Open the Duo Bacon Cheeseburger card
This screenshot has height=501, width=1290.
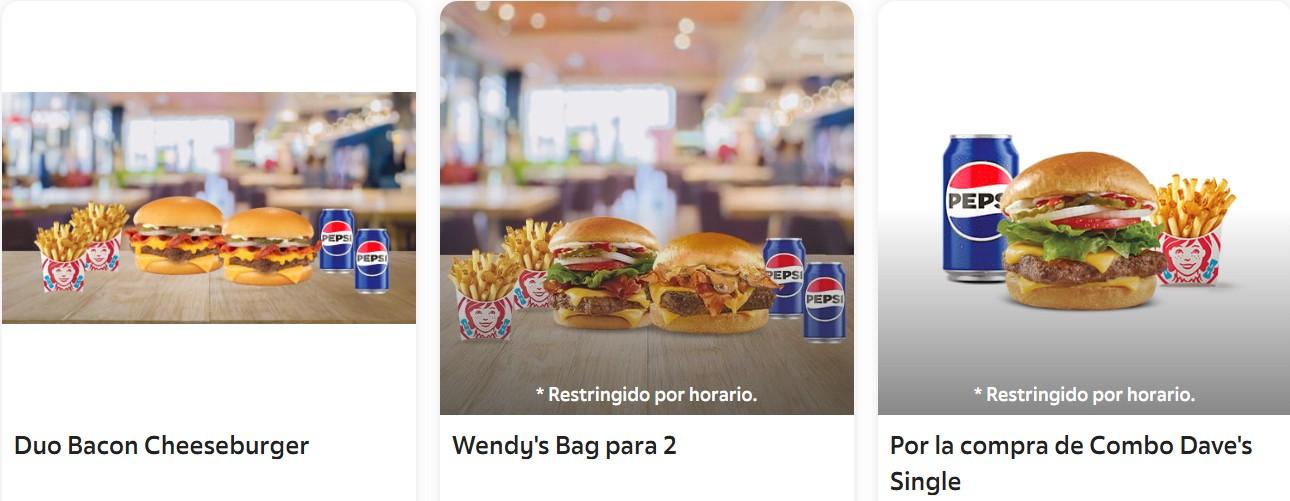(x=208, y=250)
